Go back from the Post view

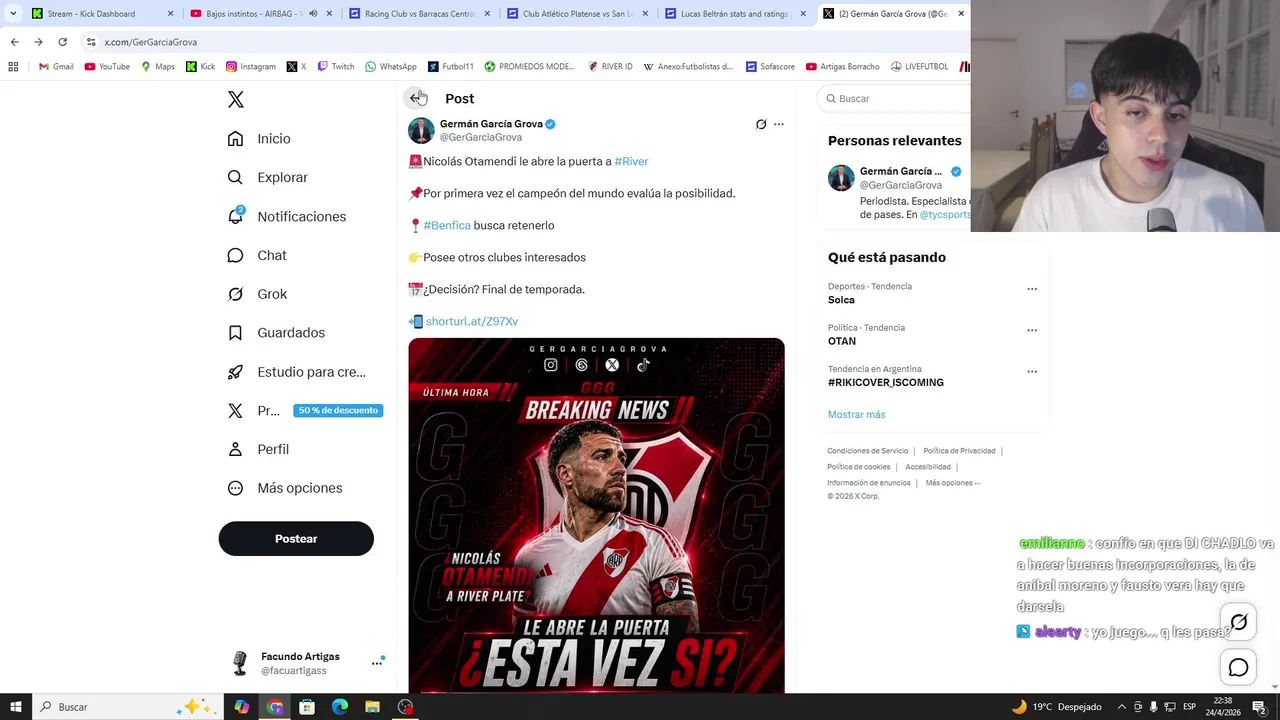(416, 98)
